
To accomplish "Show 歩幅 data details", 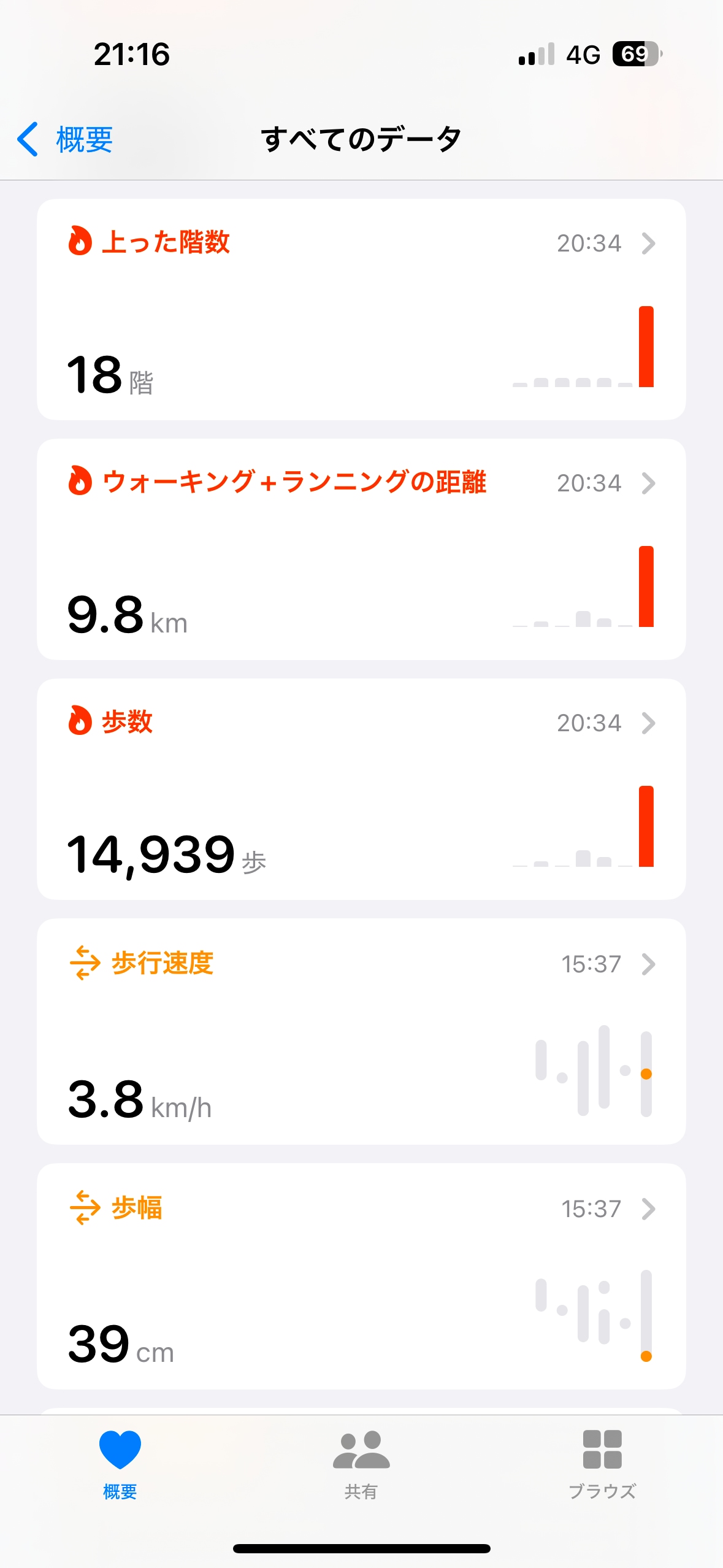I will [361, 1275].
